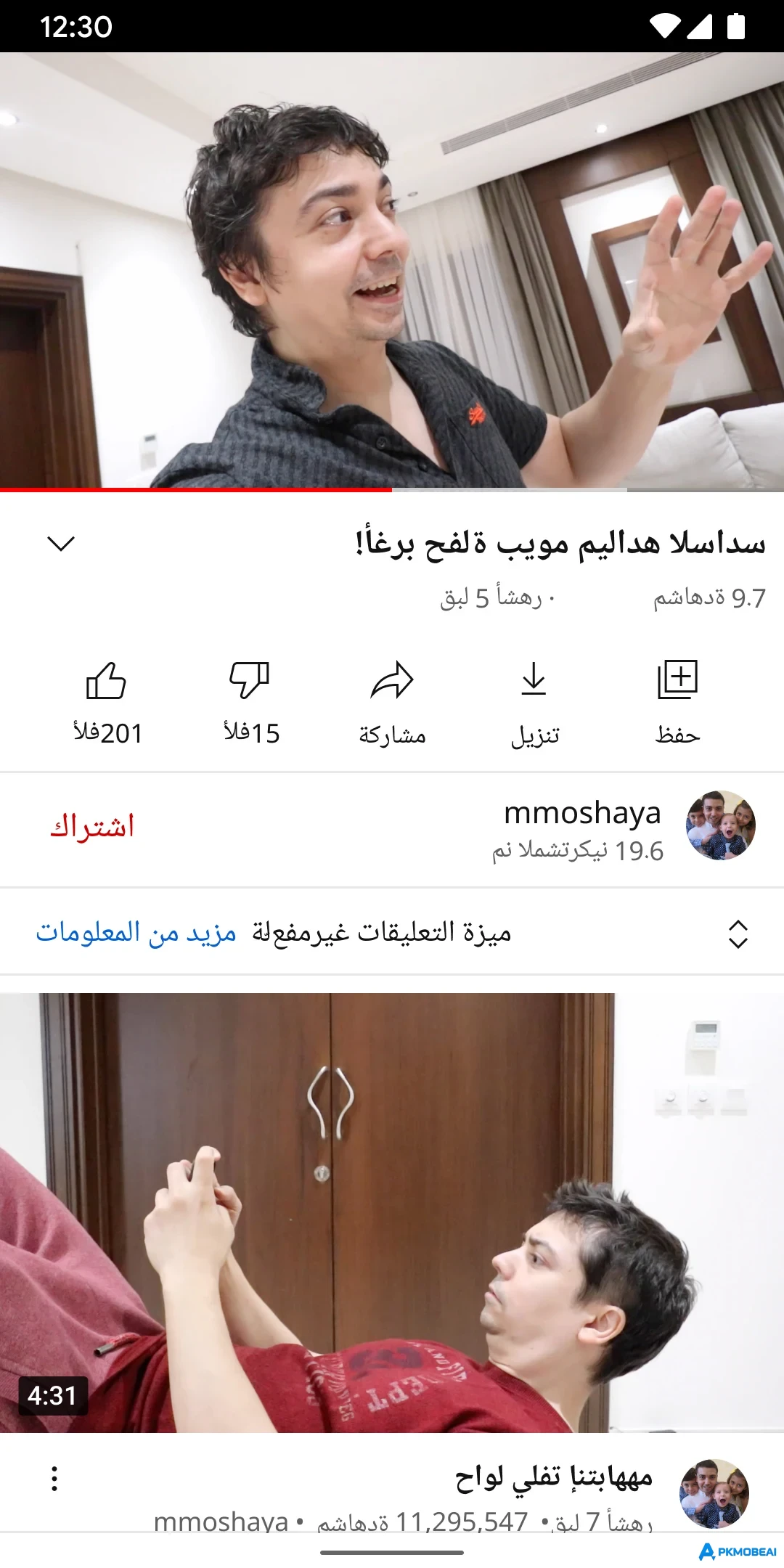Expand the video description chevron
This screenshot has width=784, height=1568.
pos(60,543)
